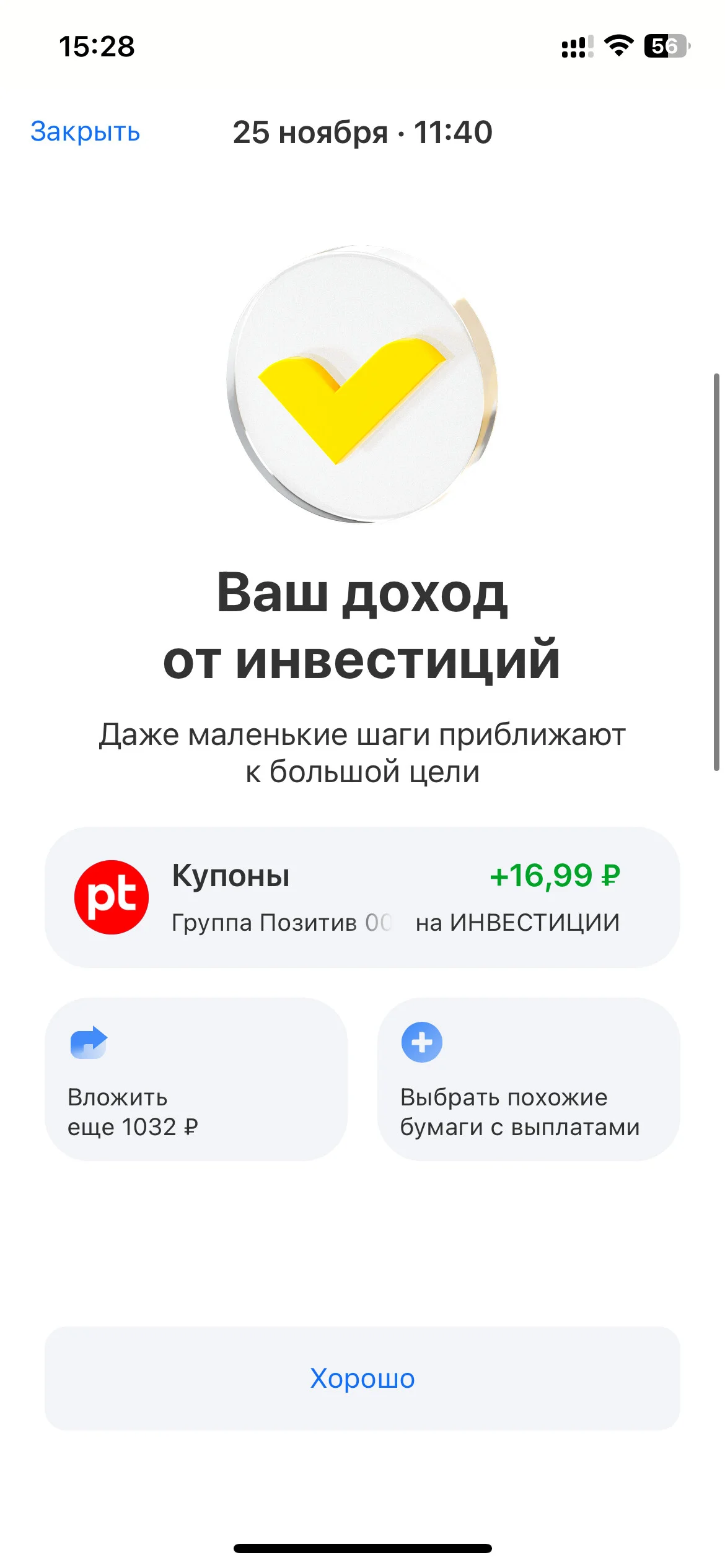Select Вложить еще 1032 ₽

196,1079
